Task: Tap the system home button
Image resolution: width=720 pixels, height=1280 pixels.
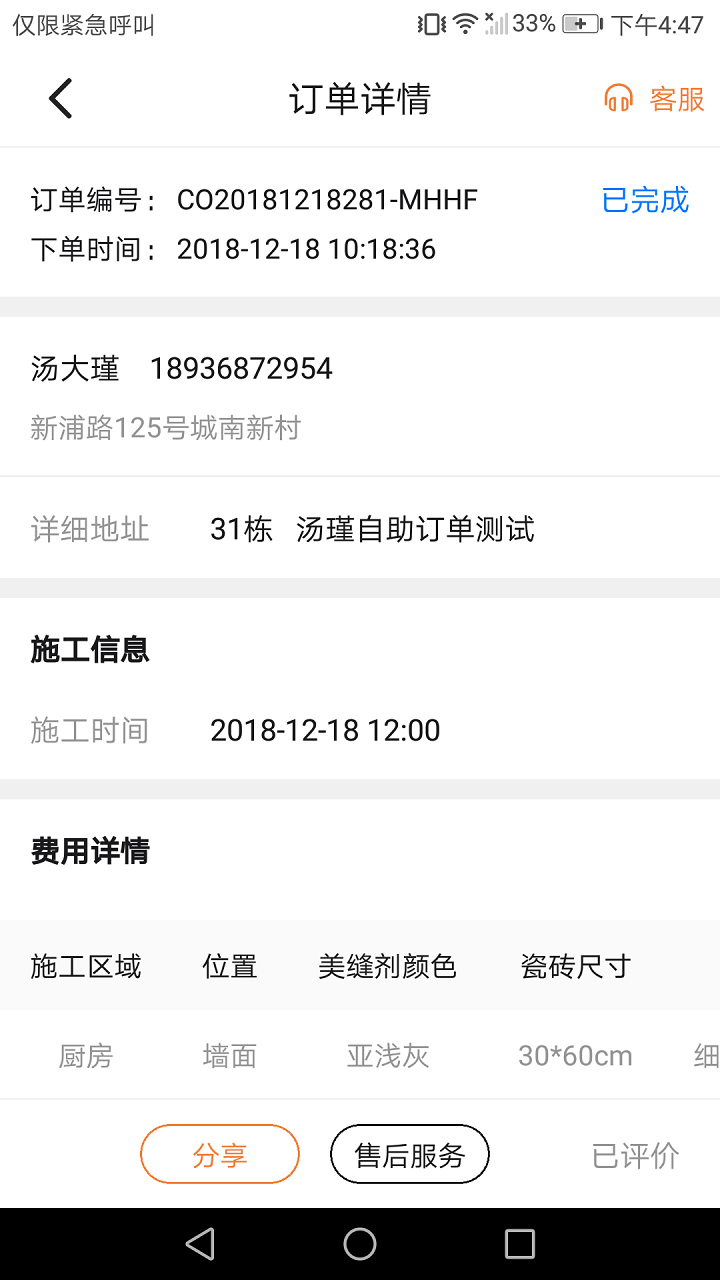Action: click(360, 1244)
